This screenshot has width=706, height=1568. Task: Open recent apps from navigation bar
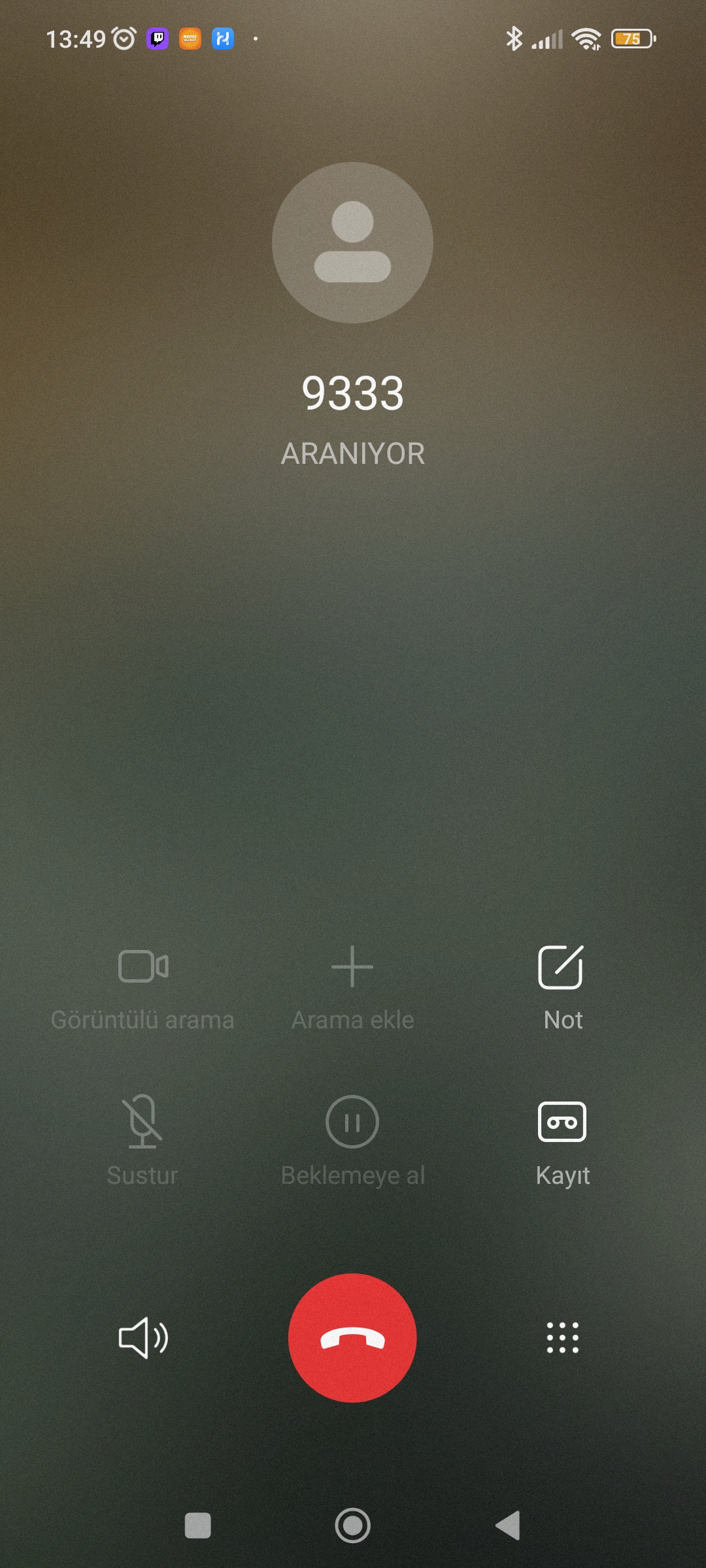(x=197, y=1526)
